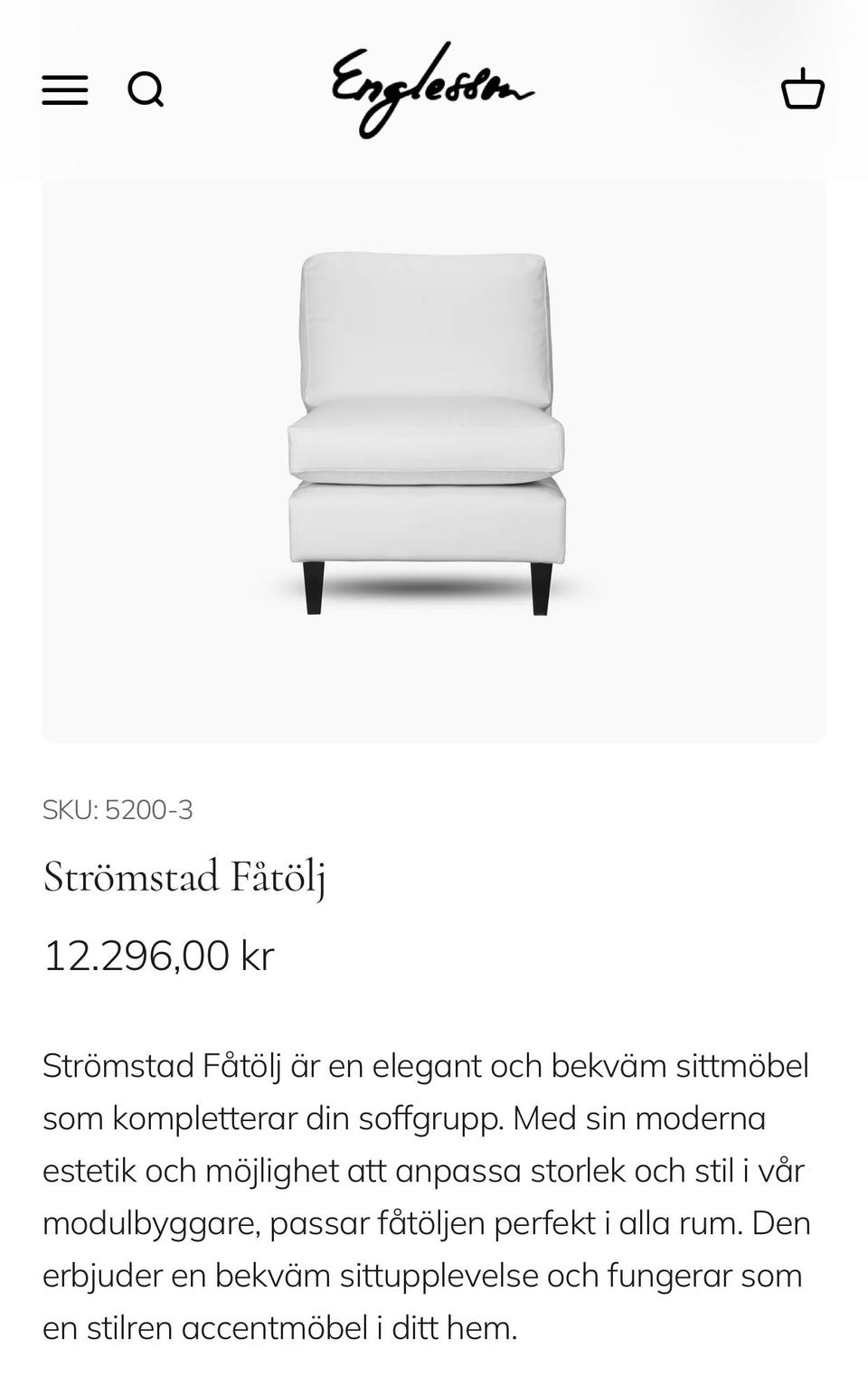The image size is (868, 1395).
Task: Open the hamburger navigation menu
Action: [x=63, y=90]
